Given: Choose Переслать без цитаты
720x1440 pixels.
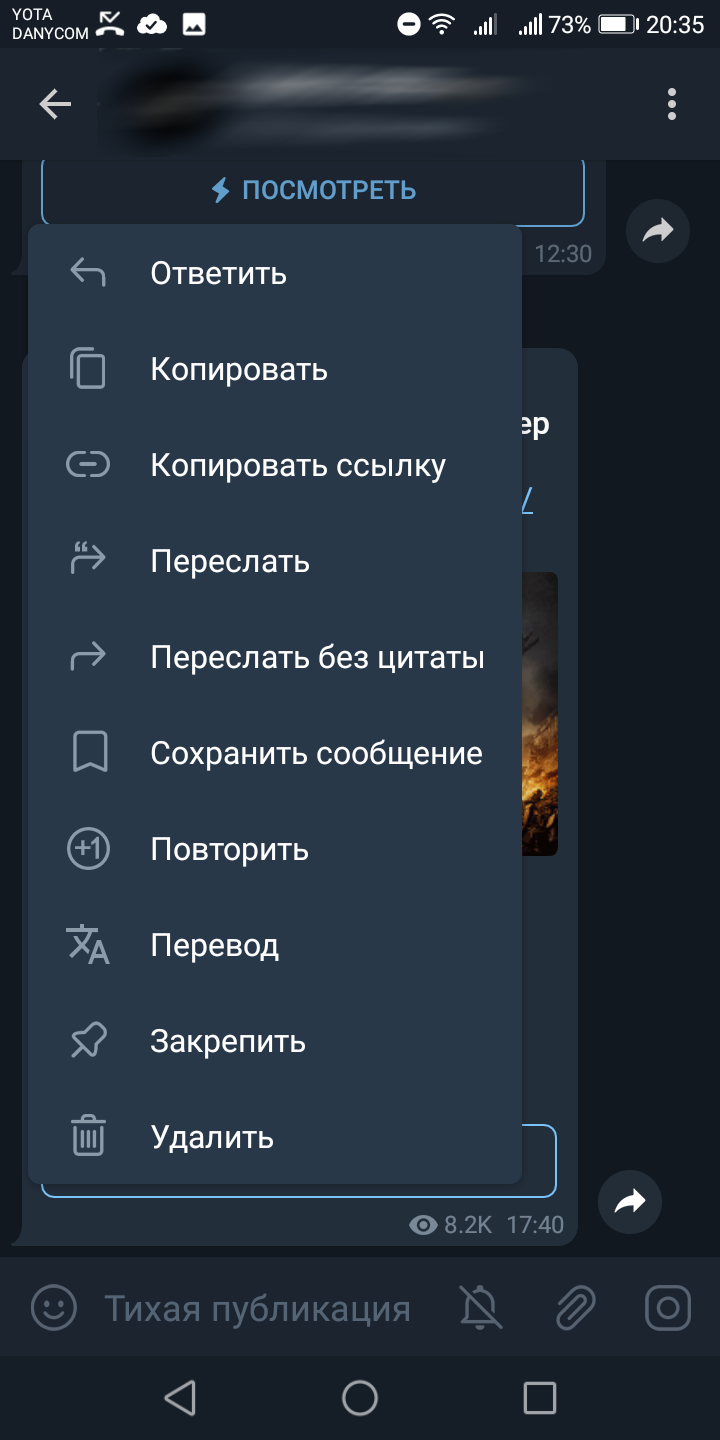Looking at the screenshot, I should click(275, 657).
